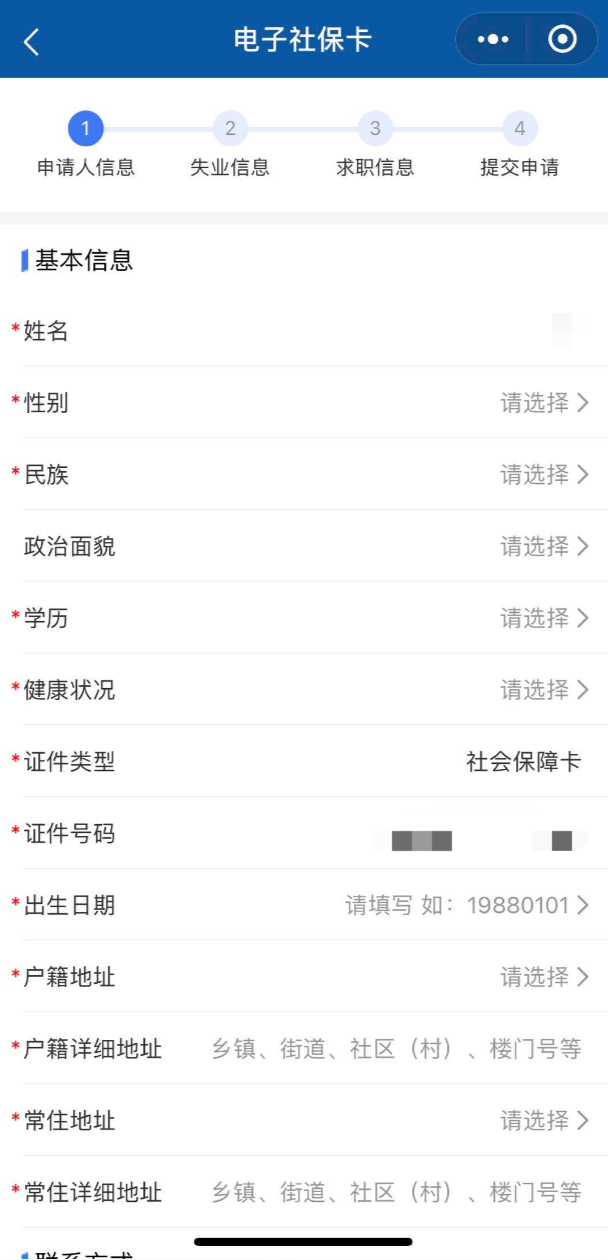Close the mini program via the circle icon

pos(563,40)
